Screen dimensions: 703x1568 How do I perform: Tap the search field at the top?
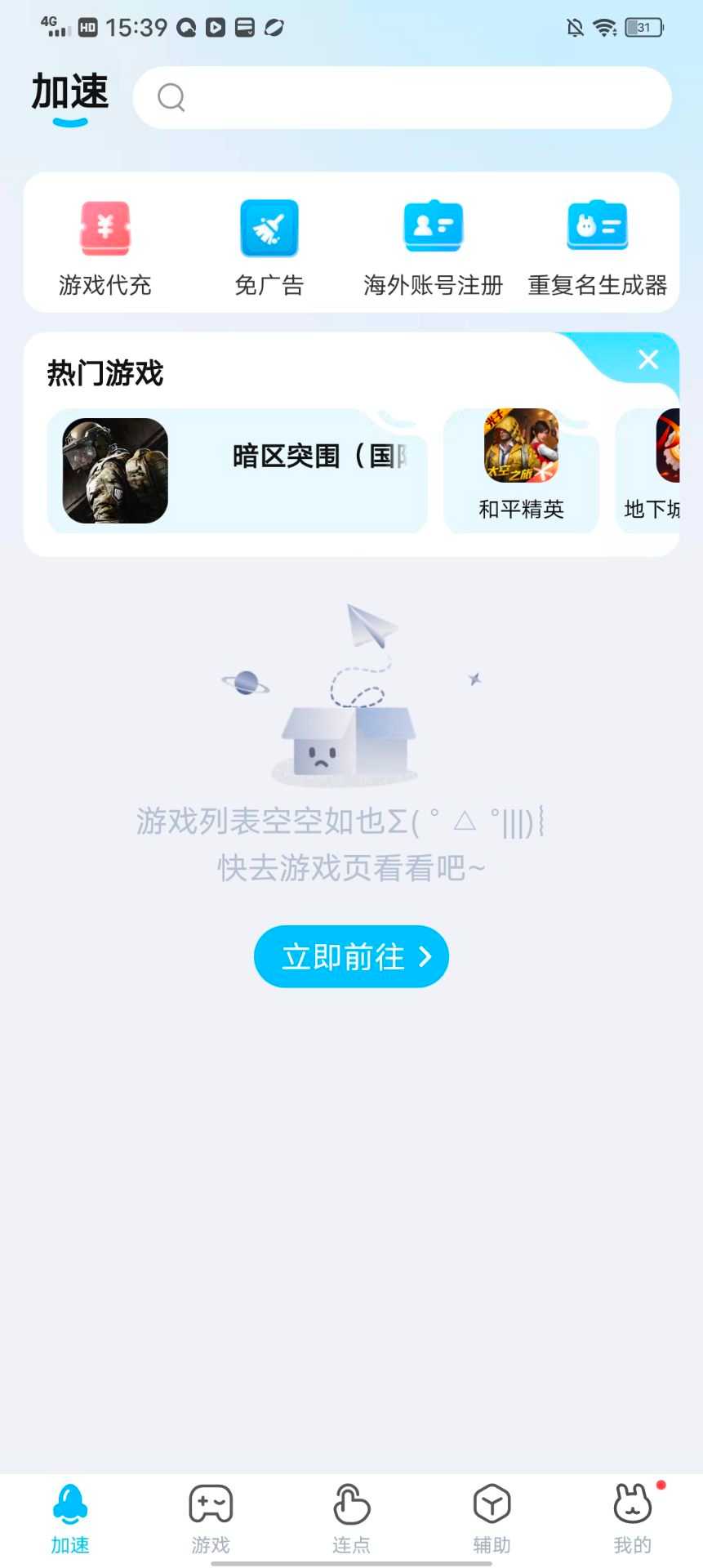click(x=402, y=98)
